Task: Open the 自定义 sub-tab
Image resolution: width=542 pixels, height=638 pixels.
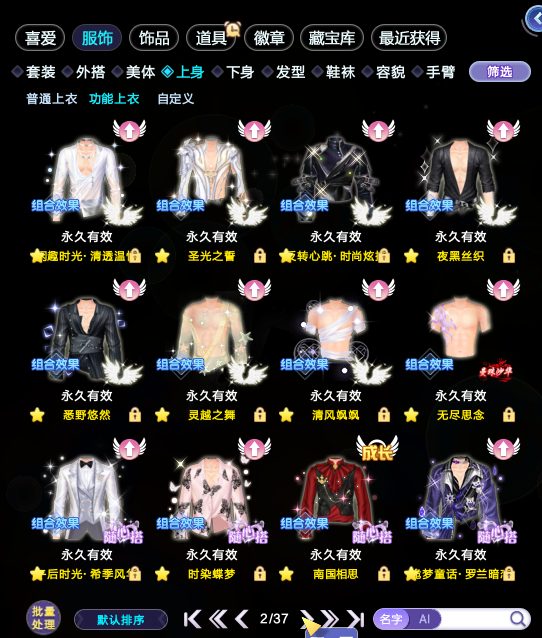Action: [175, 98]
